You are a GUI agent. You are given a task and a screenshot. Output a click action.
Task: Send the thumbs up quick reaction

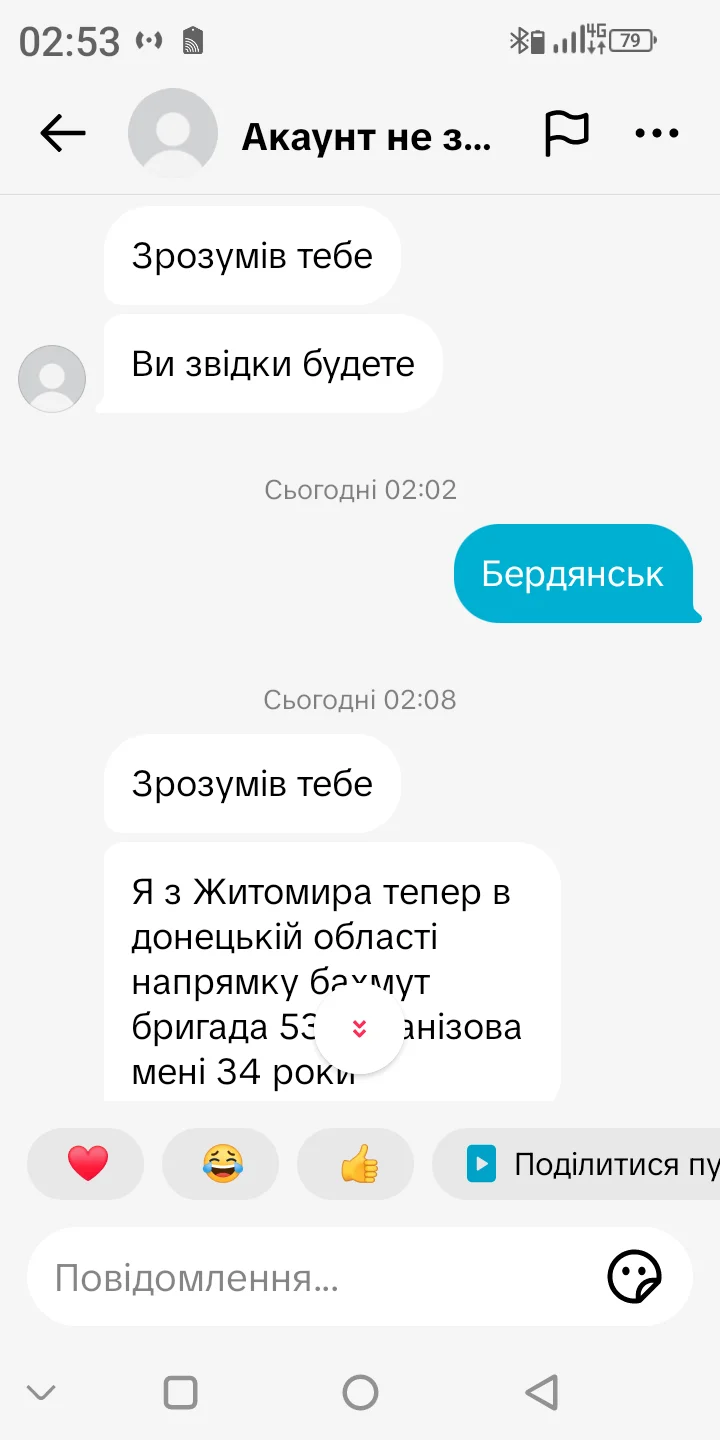pyautogui.click(x=356, y=1164)
